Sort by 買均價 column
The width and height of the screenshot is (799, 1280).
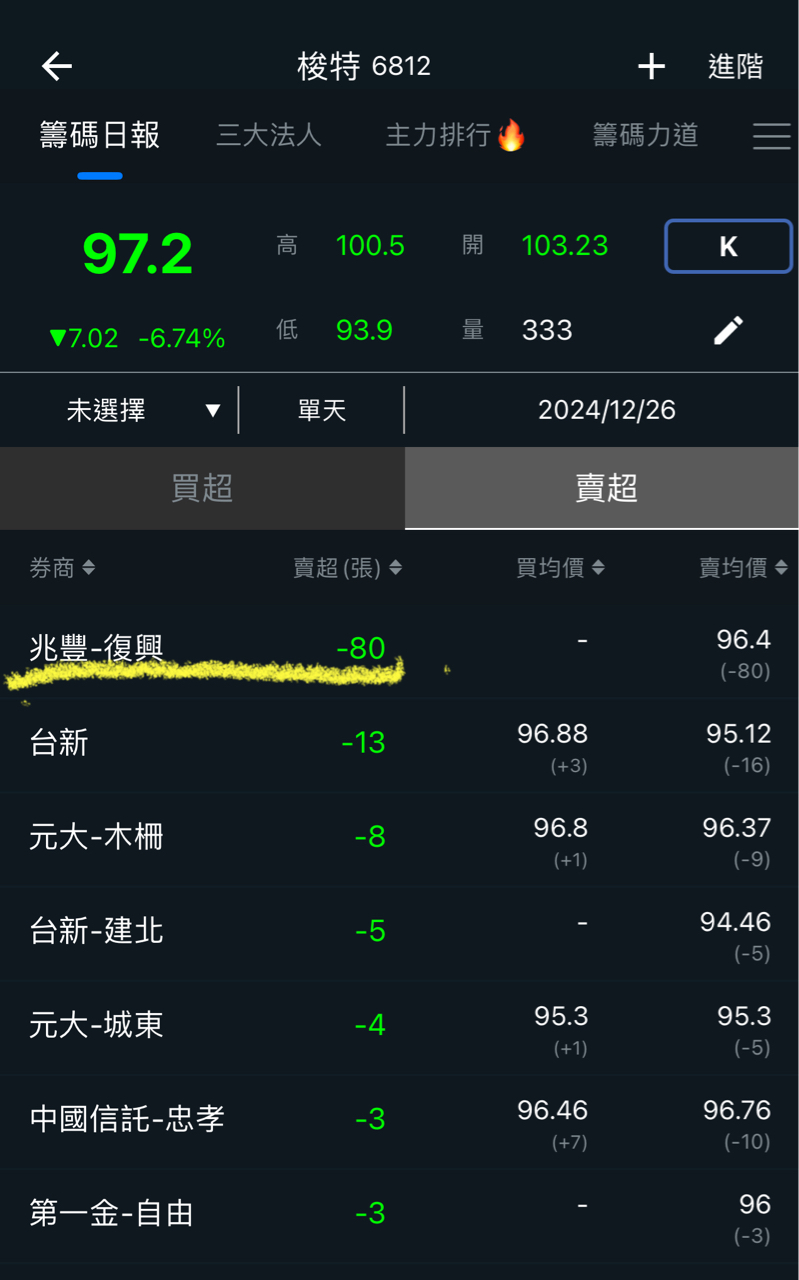(560, 568)
